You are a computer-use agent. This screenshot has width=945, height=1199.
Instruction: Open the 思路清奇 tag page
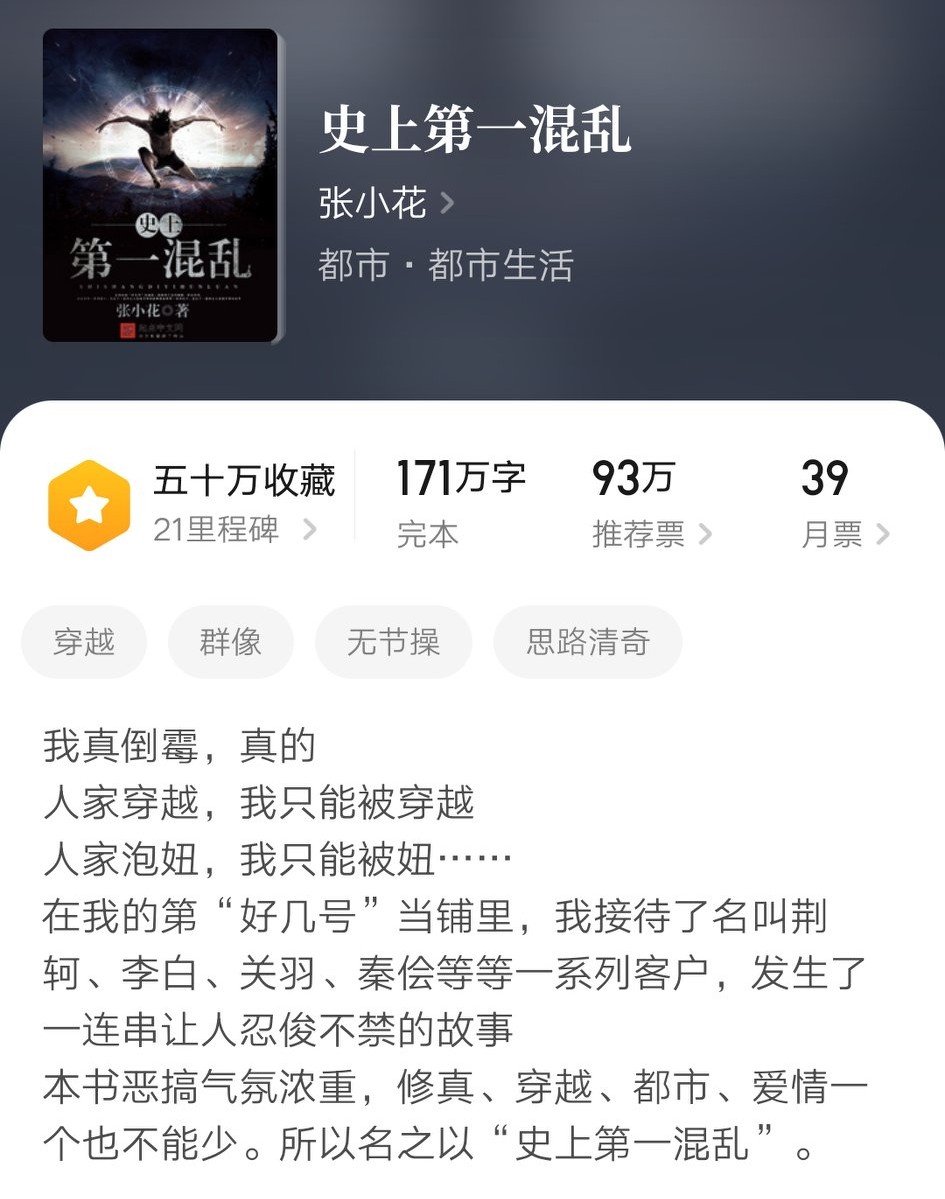pyautogui.click(x=586, y=643)
